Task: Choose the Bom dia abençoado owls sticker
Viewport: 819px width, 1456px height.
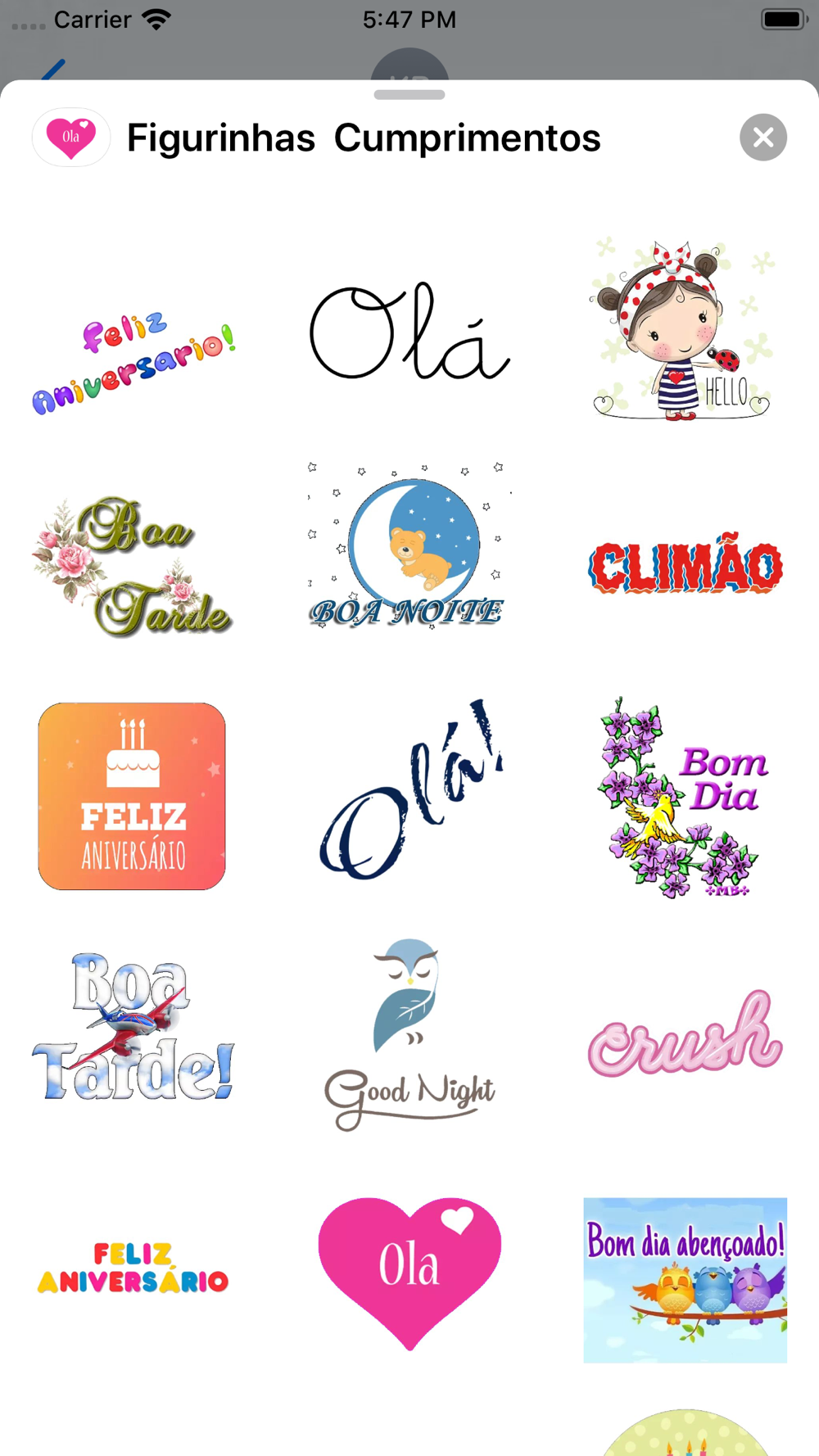Action: [686, 1280]
